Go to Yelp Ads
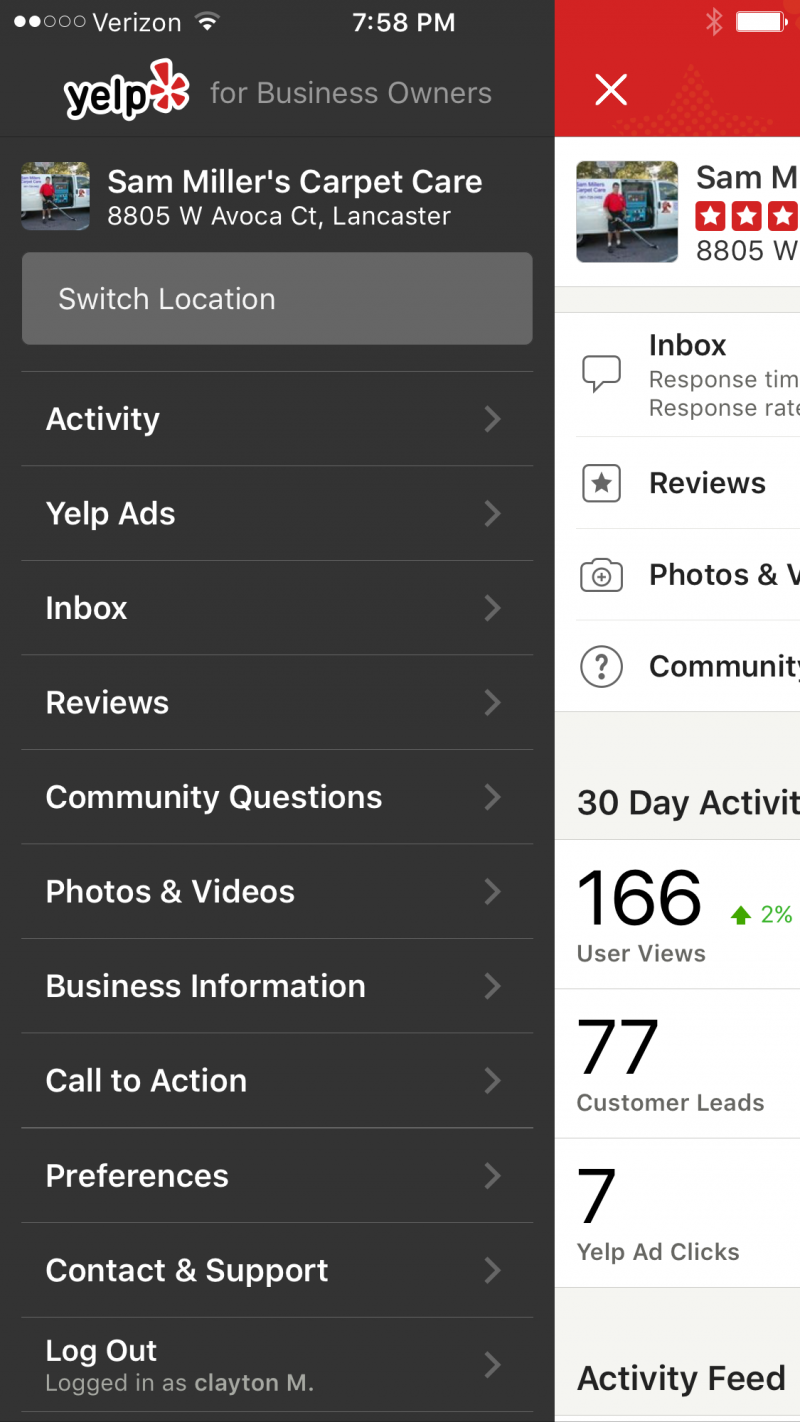Screen dimensions: 800x1422 (x=277, y=514)
